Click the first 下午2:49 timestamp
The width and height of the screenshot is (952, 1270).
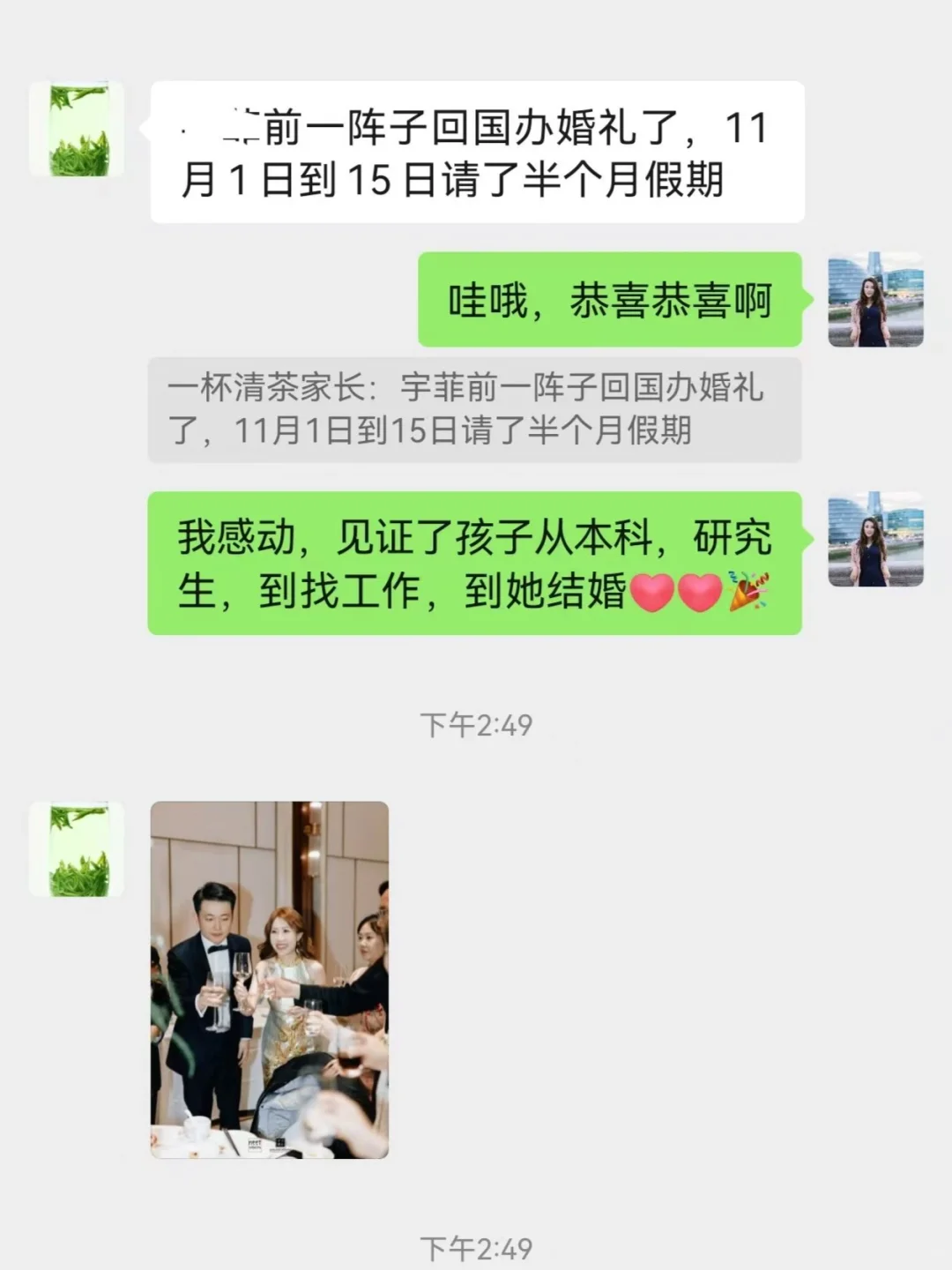click(x=476, y=723)
